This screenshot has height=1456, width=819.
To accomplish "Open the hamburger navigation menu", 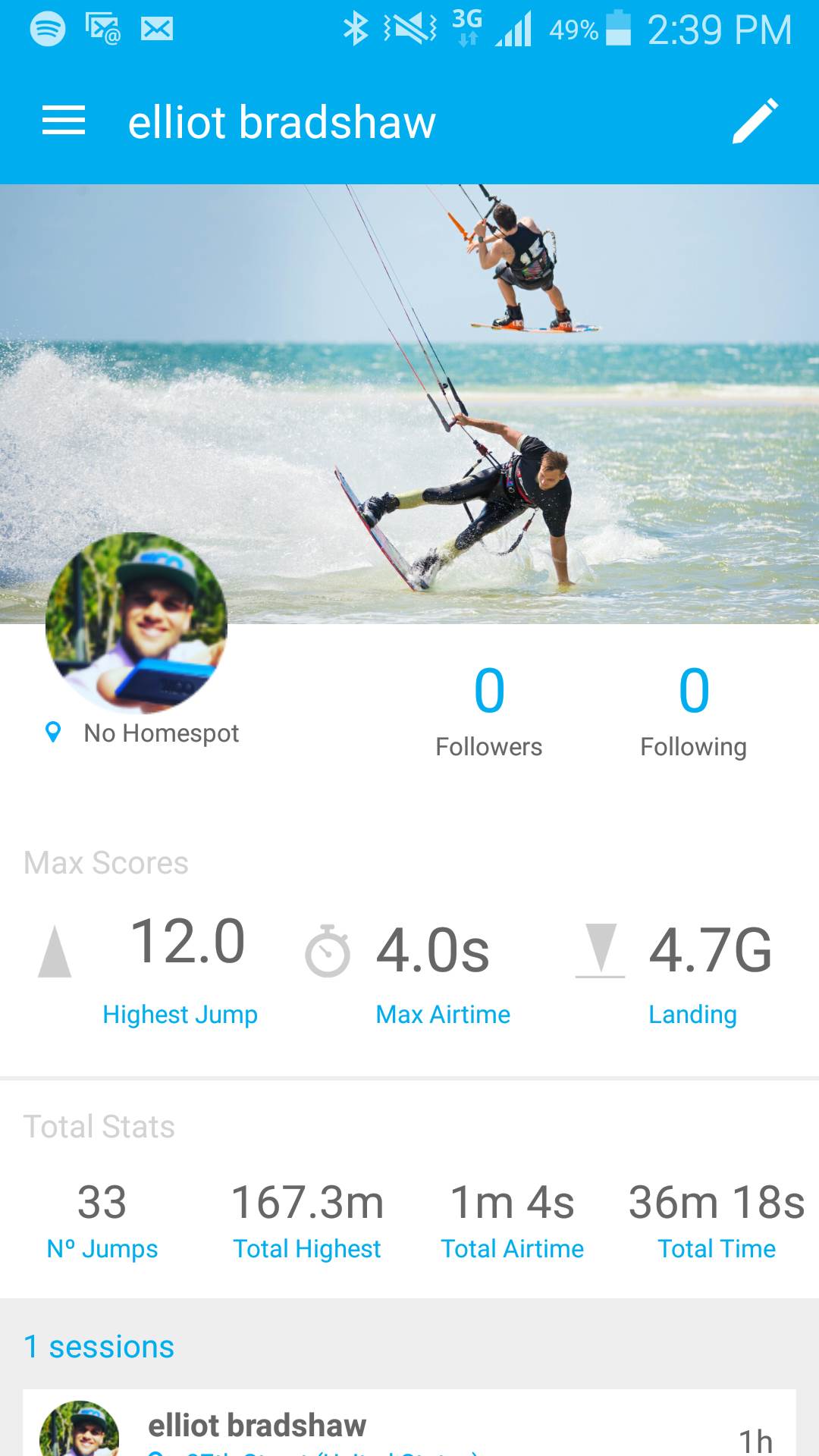I will [x=64, y=121].
